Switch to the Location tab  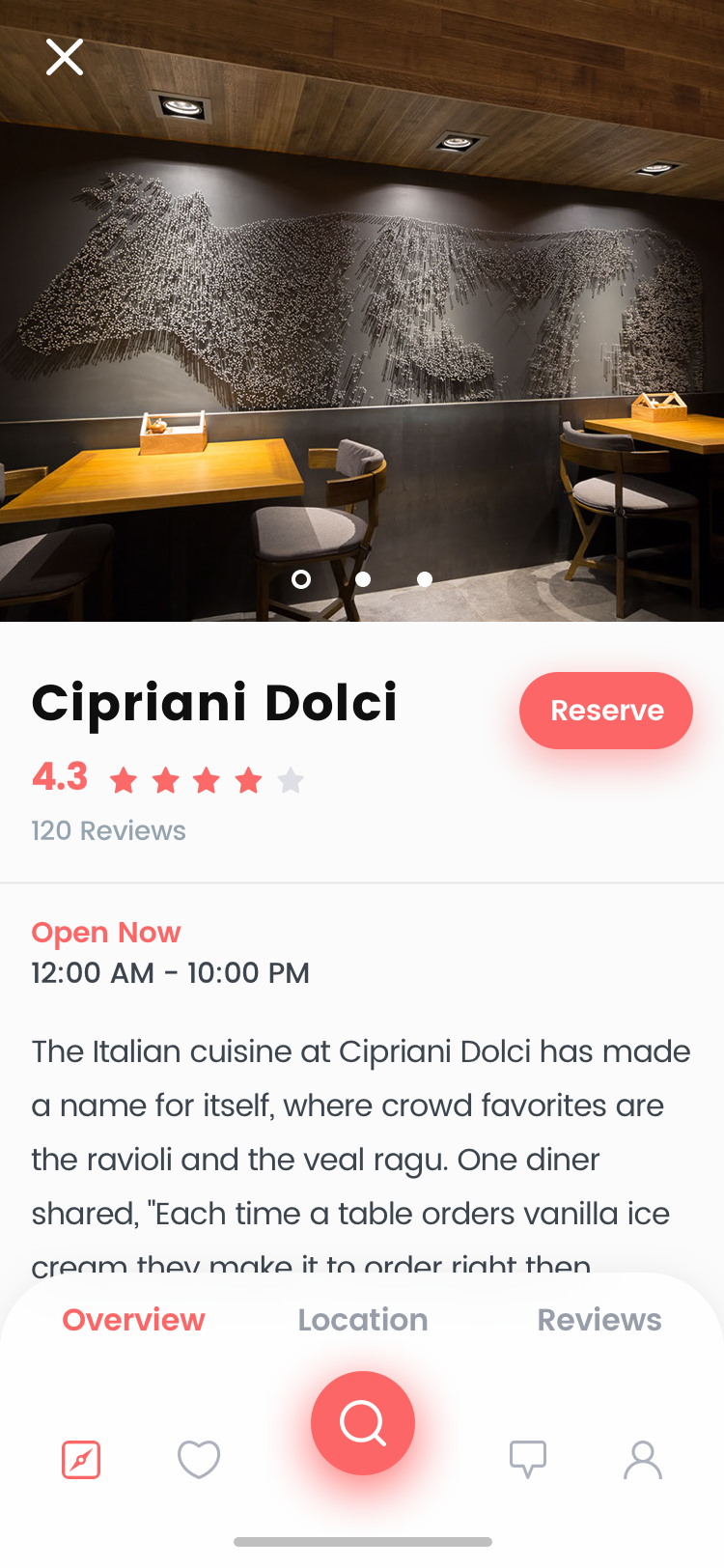pos(363,1320)
